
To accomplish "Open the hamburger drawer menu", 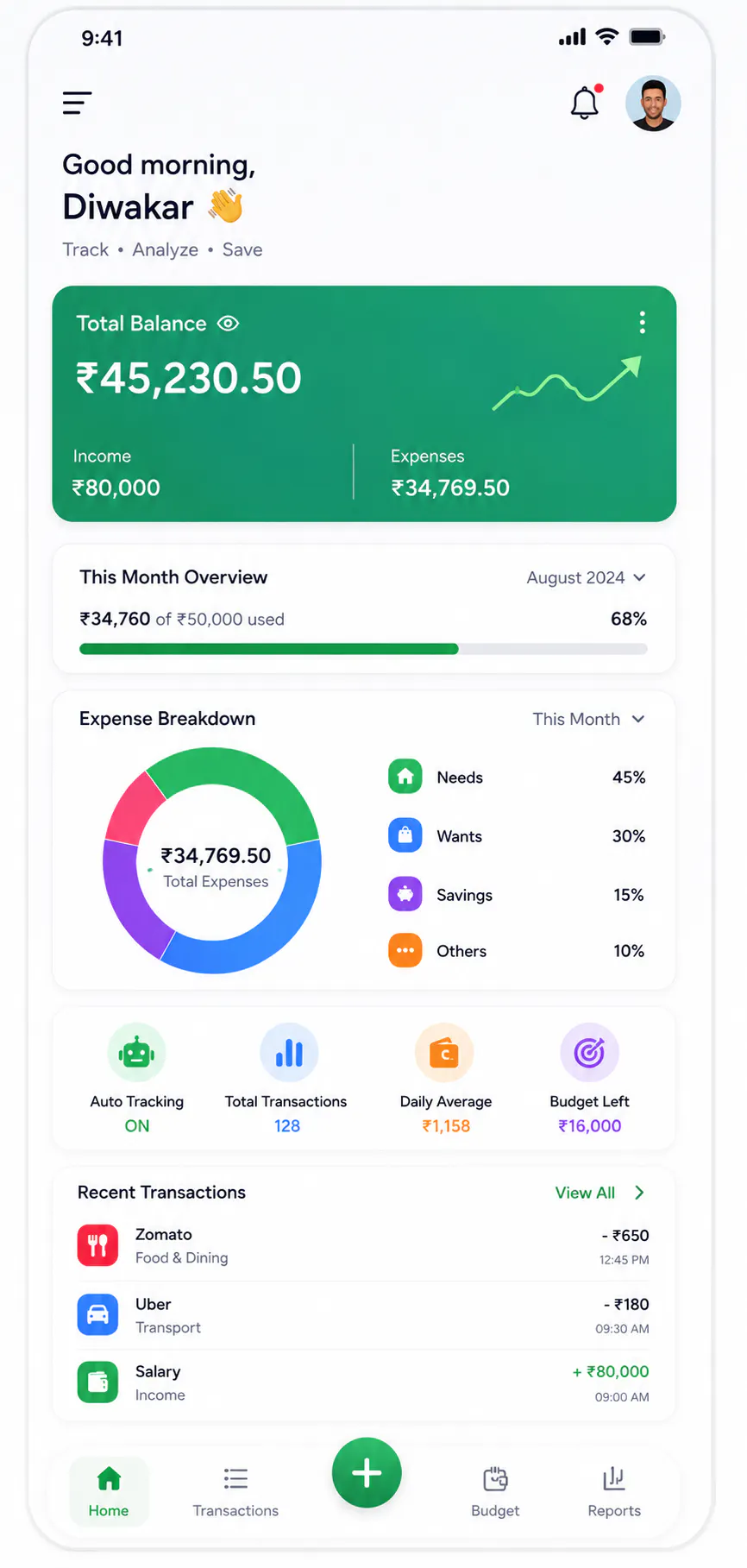I will coord(77,104).
